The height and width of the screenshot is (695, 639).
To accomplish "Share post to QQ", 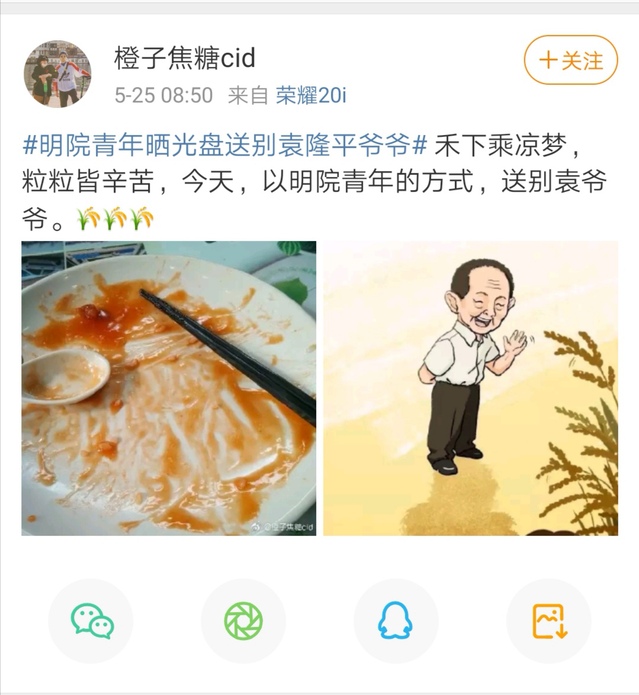I will click(x=395, y=621).
